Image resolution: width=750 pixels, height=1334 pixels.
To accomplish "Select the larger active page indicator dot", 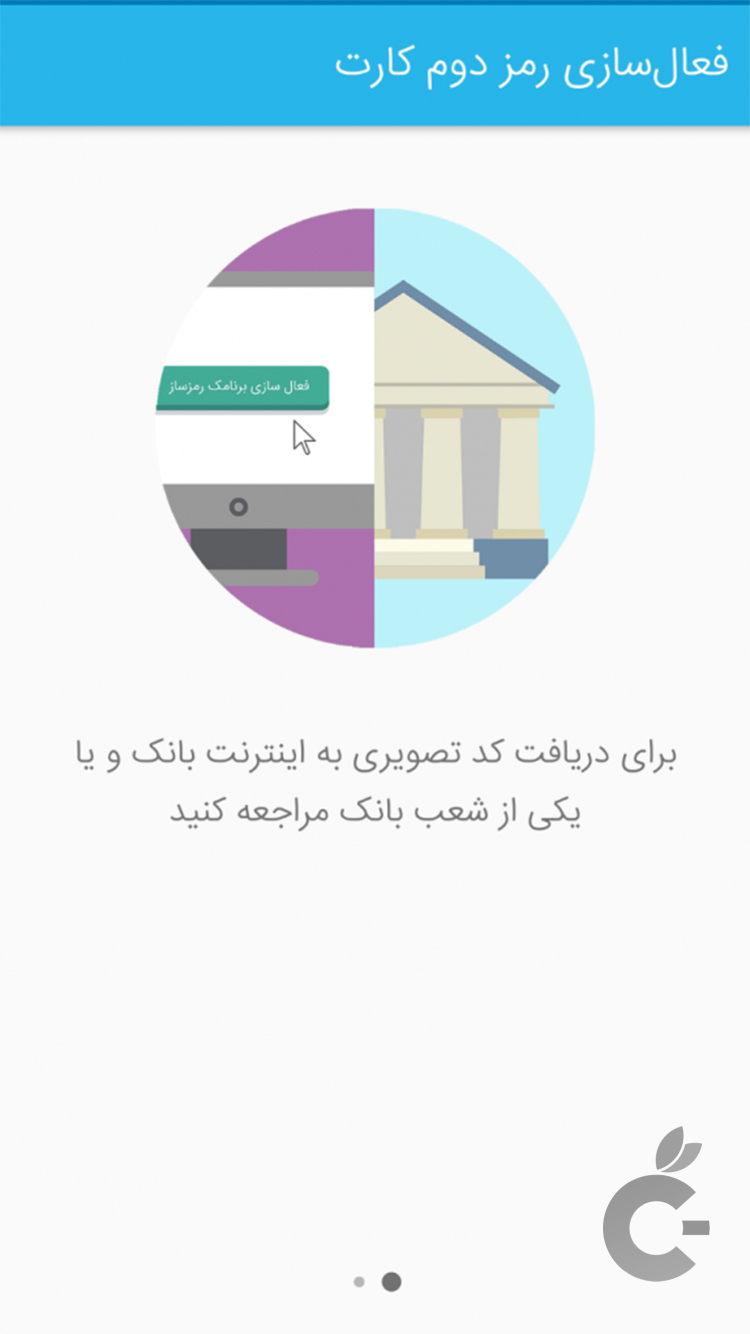I will 391,1282.
